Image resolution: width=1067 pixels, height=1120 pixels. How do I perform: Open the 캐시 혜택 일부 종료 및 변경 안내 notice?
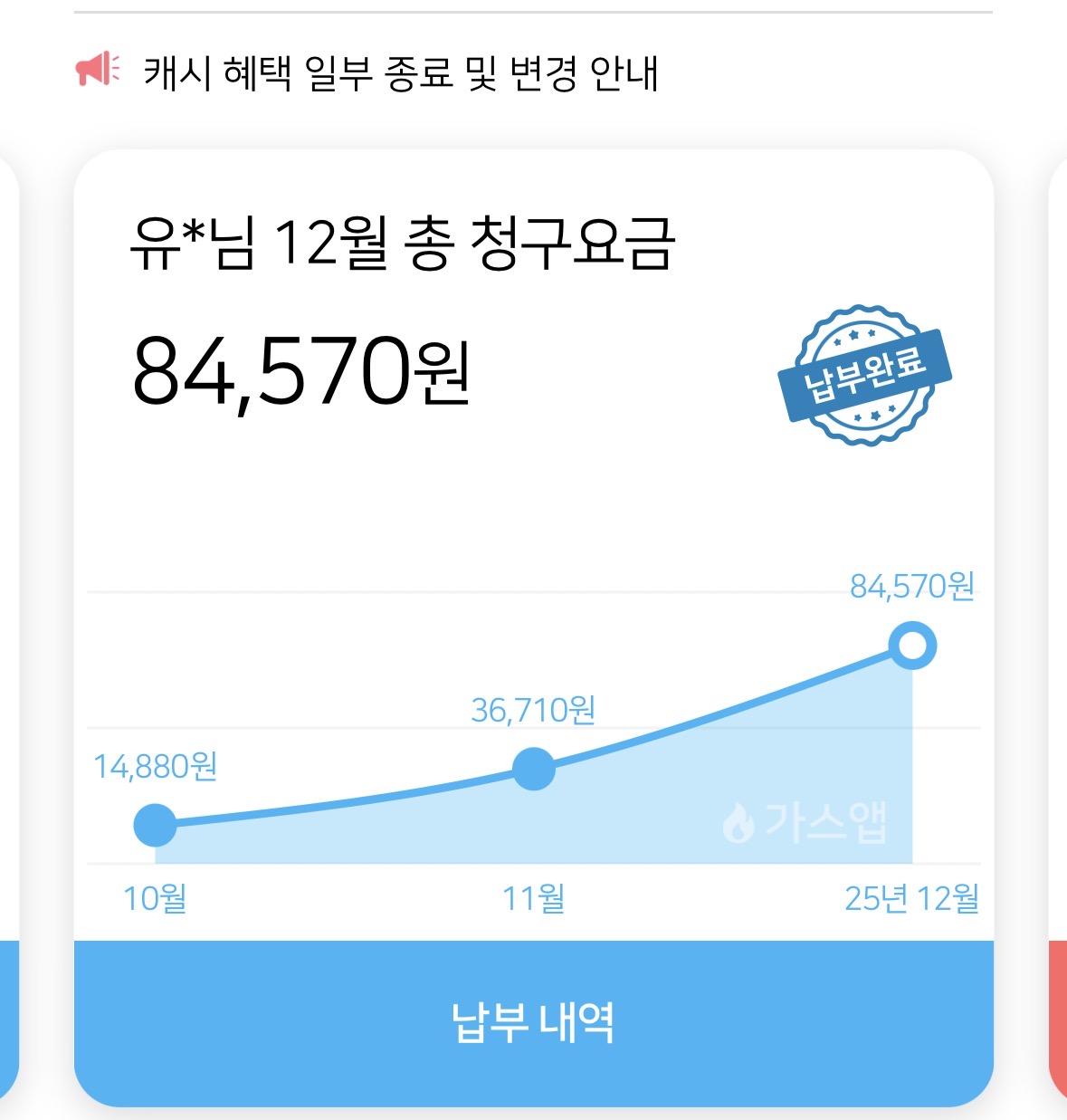point(400,72)
